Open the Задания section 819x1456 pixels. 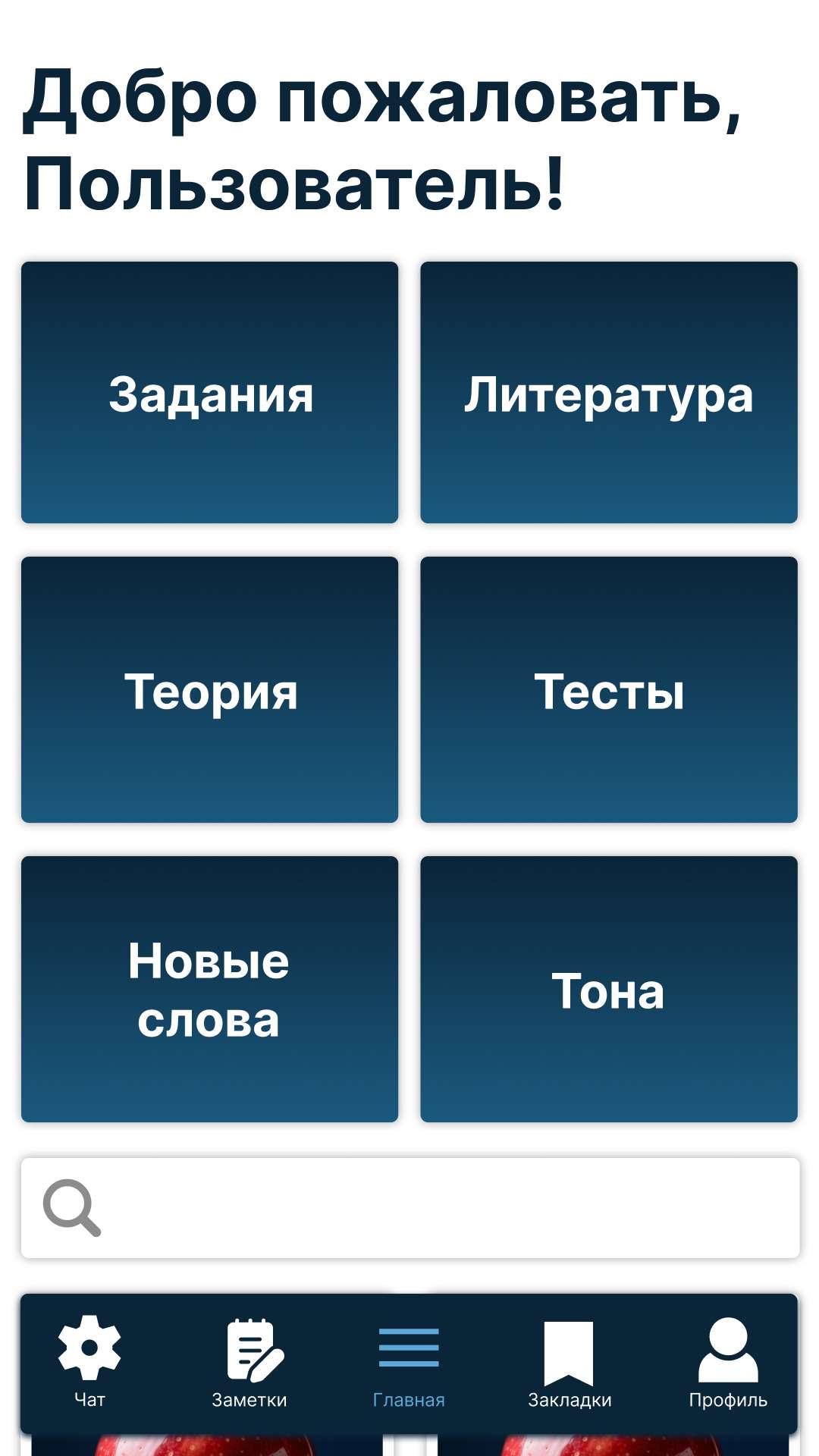pos(209,393)
